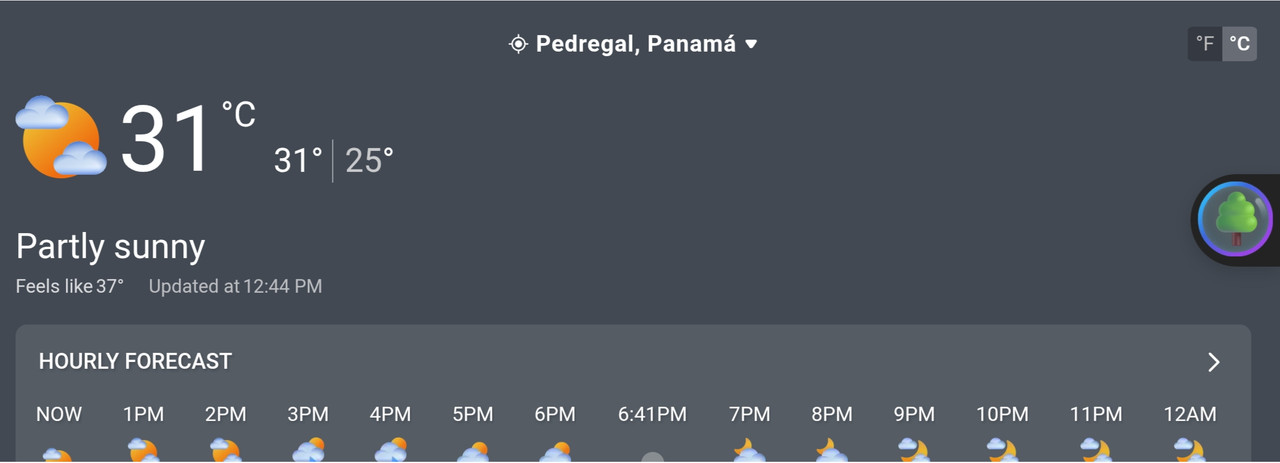Open the Pedregal, Panamá location dropdown

click(634, 44)
